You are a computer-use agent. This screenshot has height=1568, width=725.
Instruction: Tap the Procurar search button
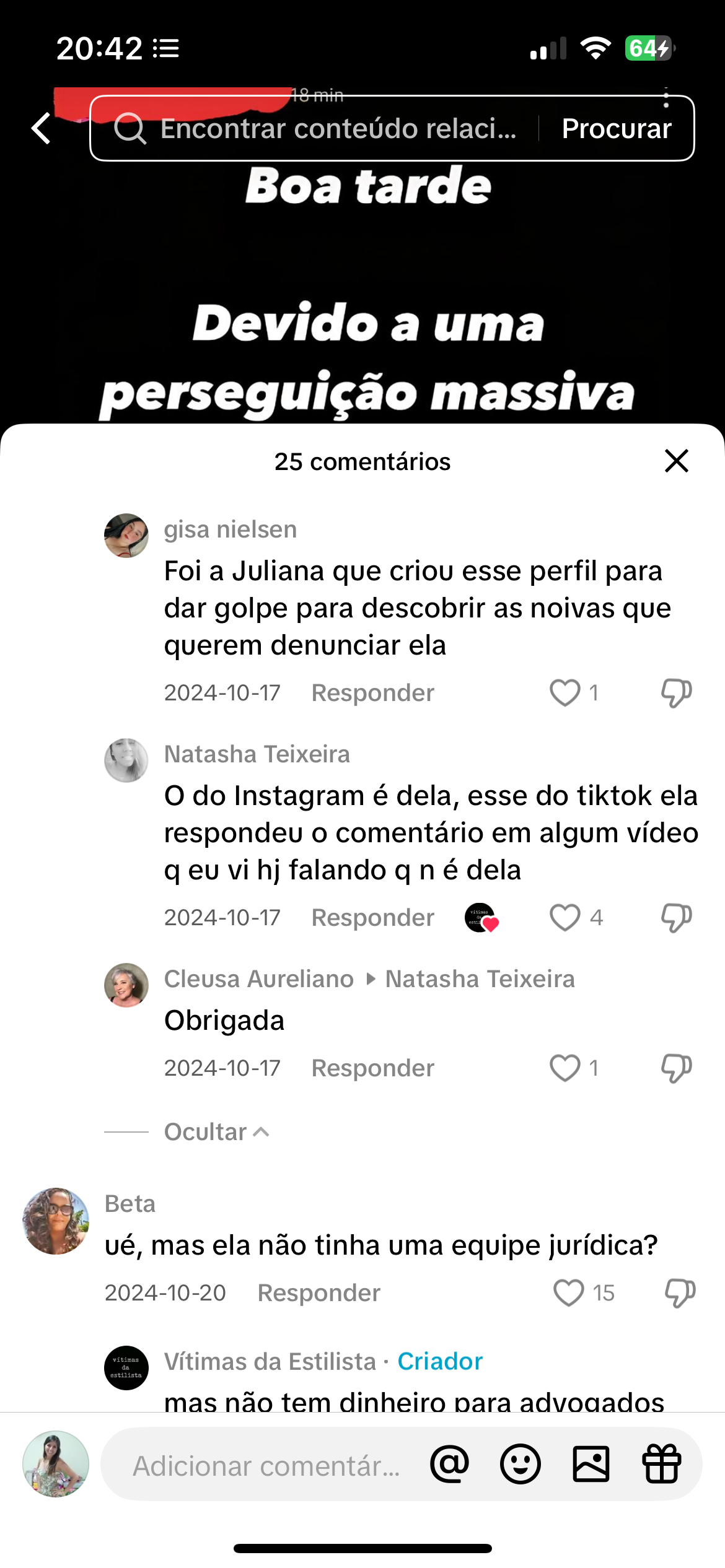[x=616, y=129]
